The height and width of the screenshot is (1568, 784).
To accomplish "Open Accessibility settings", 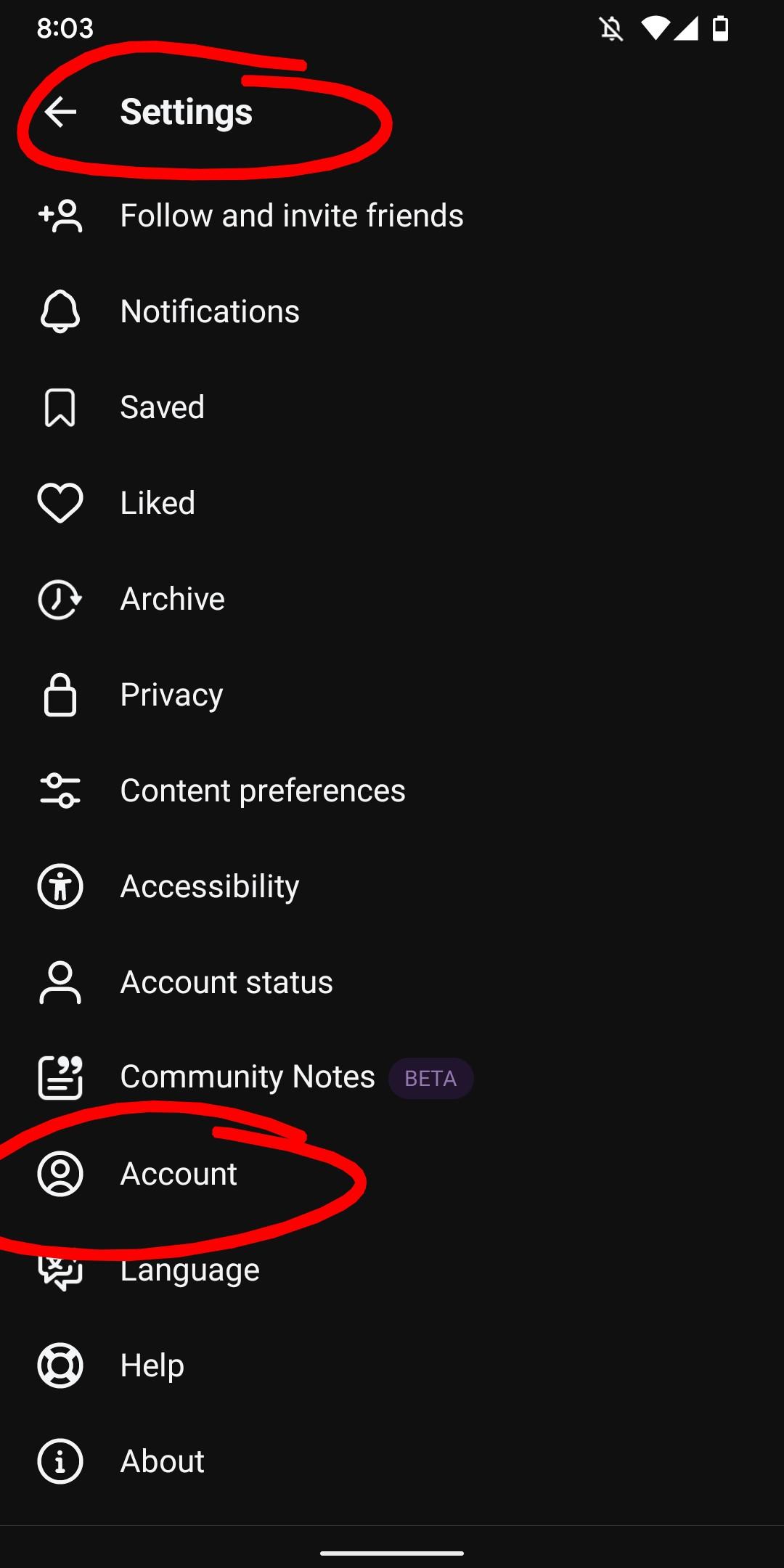I will (209, 886).
